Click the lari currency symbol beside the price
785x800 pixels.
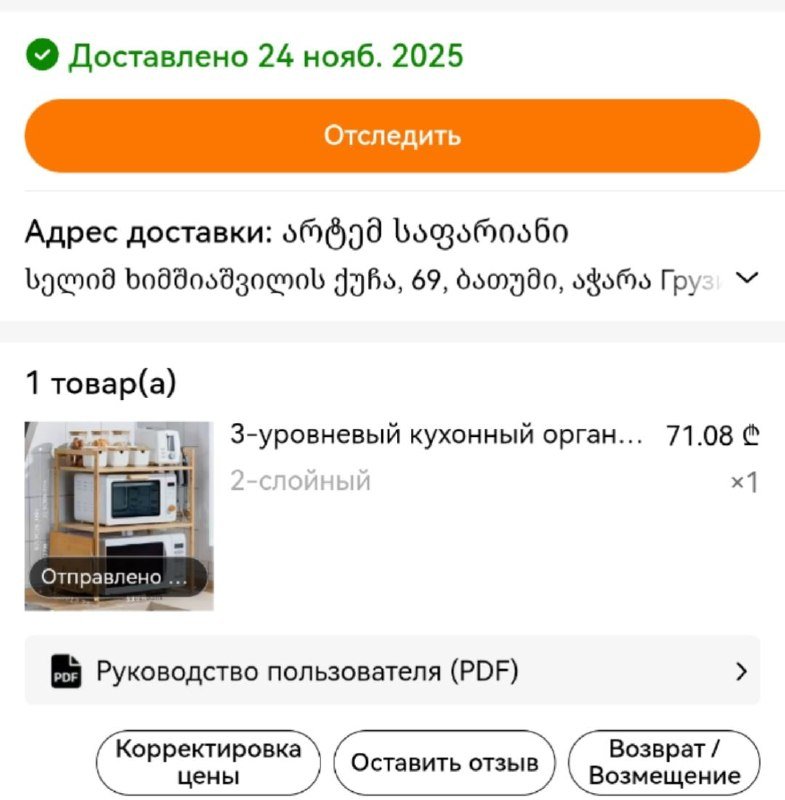(x=751, y=434)
